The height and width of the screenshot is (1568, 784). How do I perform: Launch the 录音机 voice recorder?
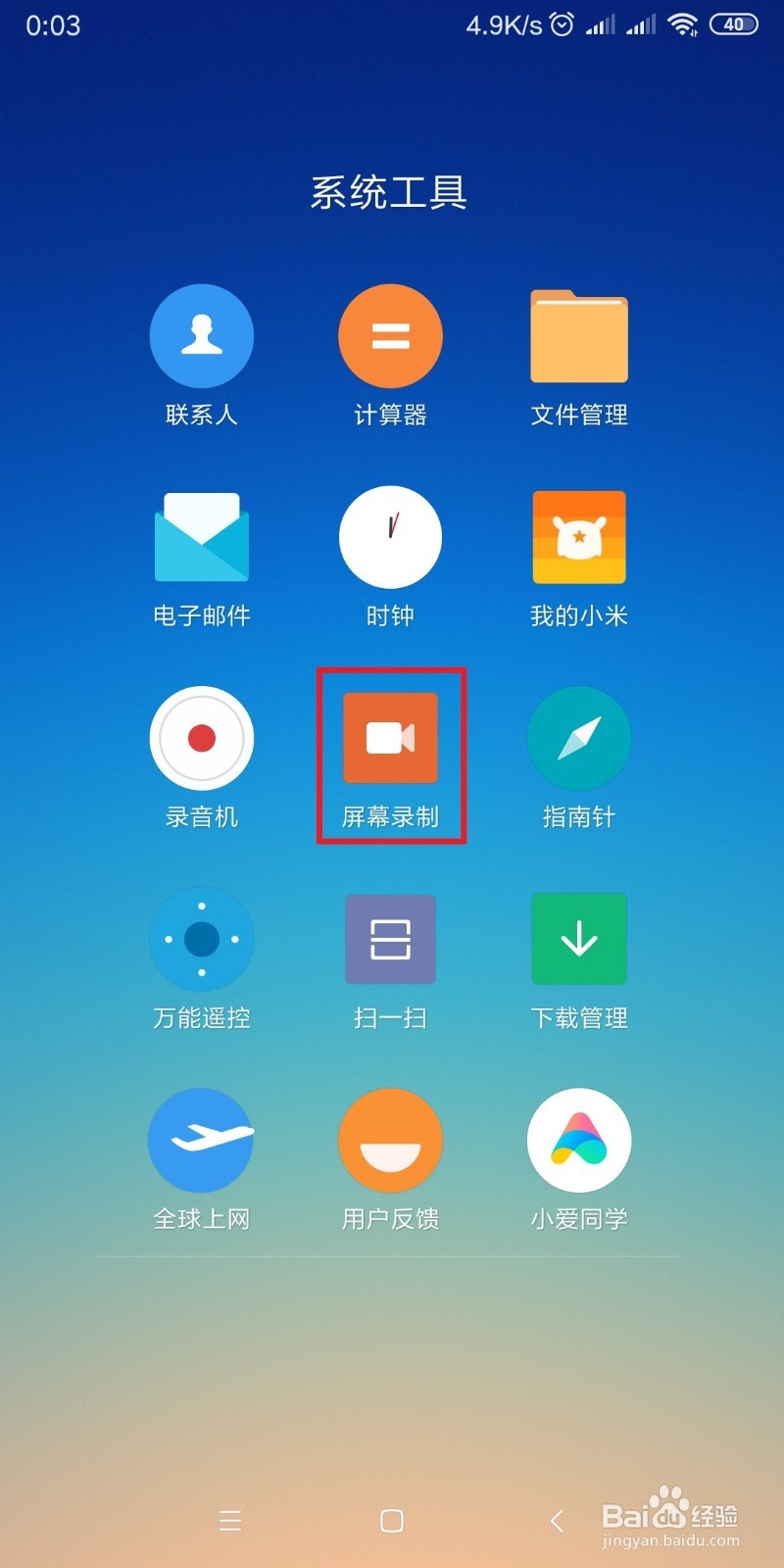pos(202,738)
